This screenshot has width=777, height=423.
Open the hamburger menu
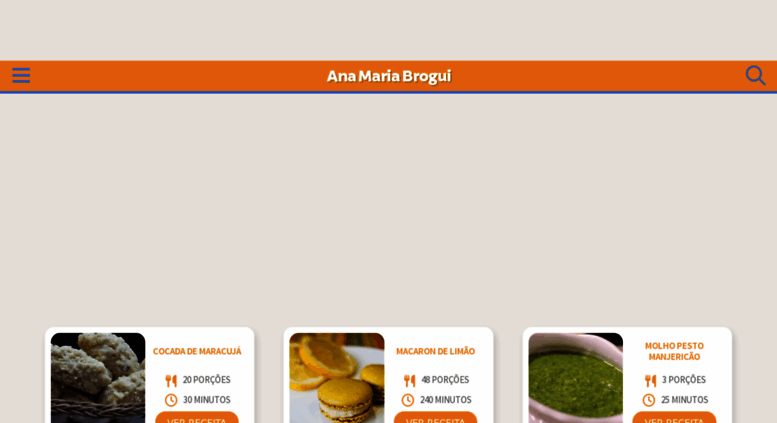21,76
